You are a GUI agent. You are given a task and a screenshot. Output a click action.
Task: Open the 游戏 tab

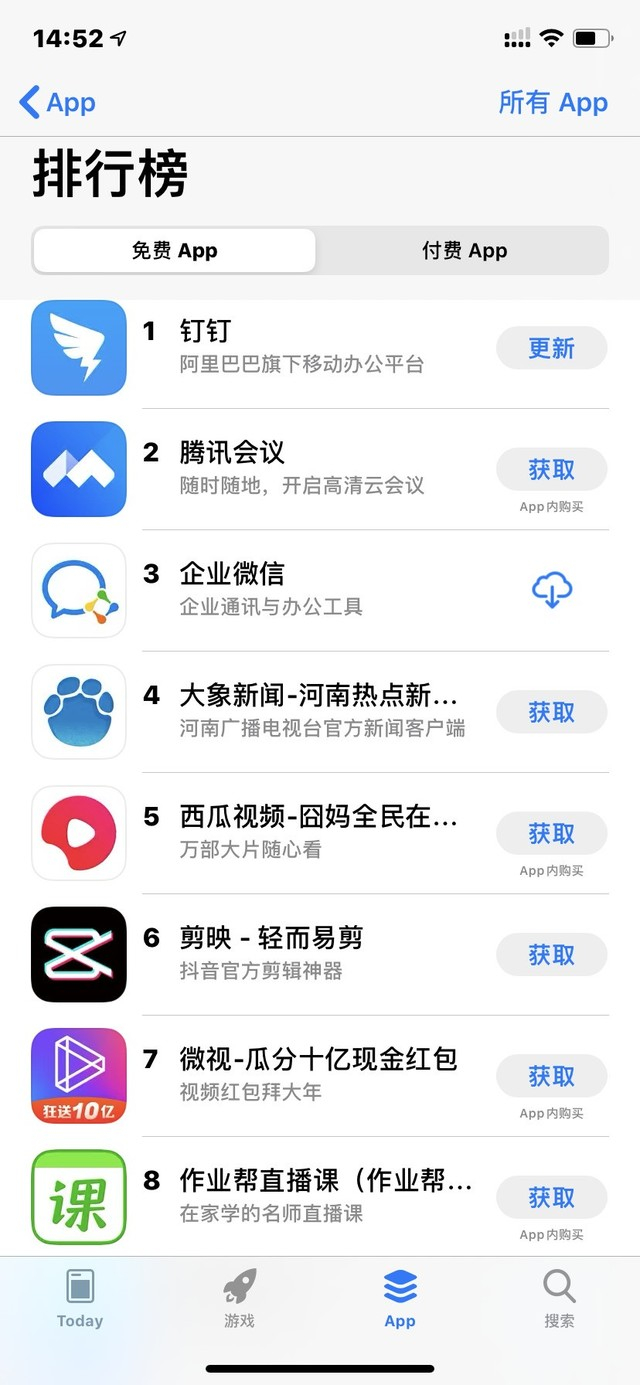point(240,1298)
